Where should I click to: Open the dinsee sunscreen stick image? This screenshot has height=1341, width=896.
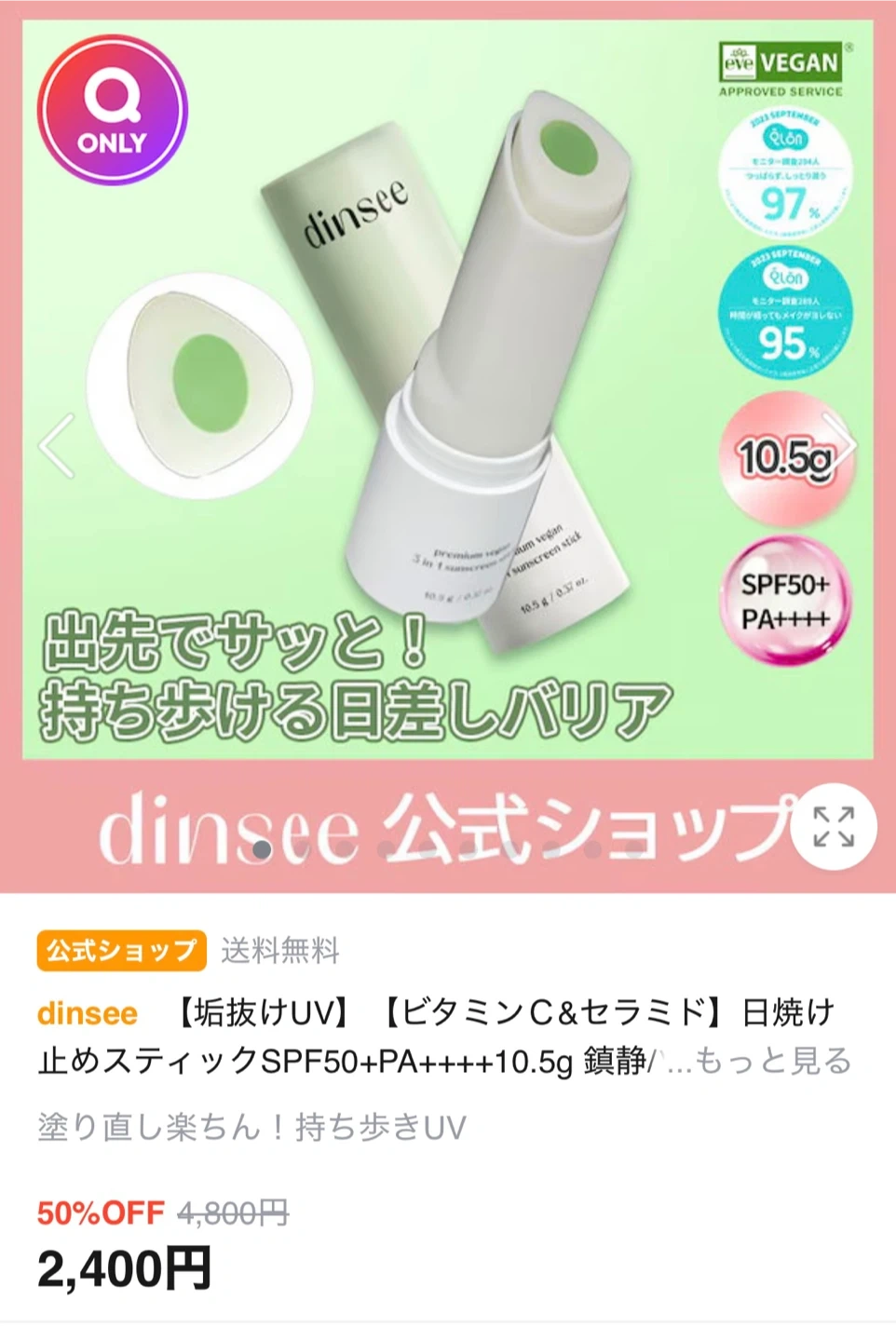(x=447, y=391)
